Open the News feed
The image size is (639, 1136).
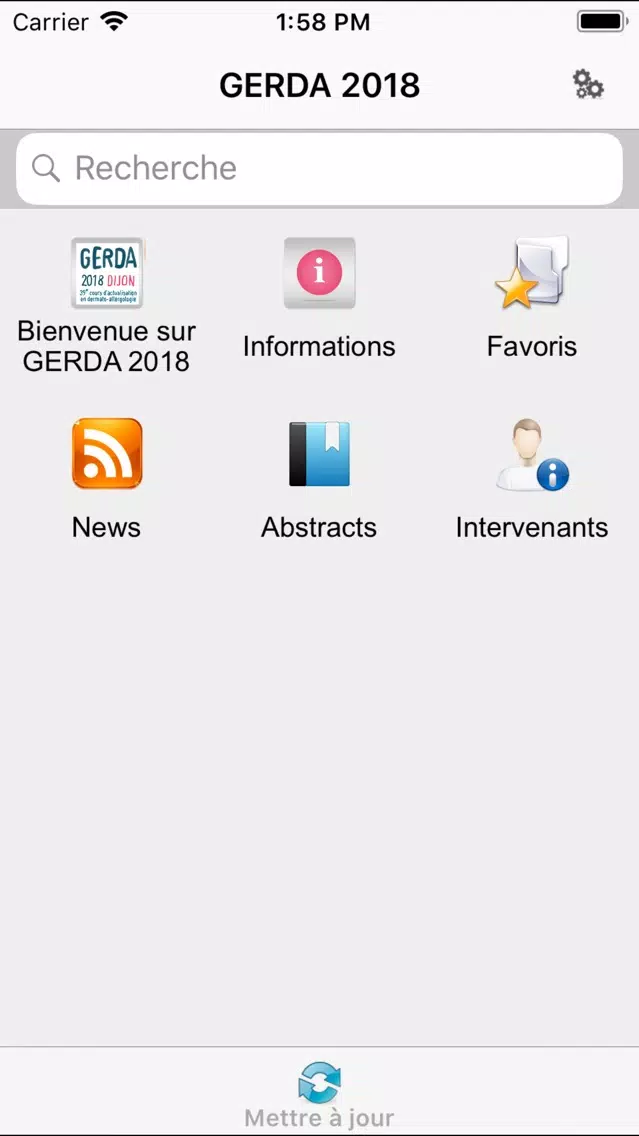[106, 479]
